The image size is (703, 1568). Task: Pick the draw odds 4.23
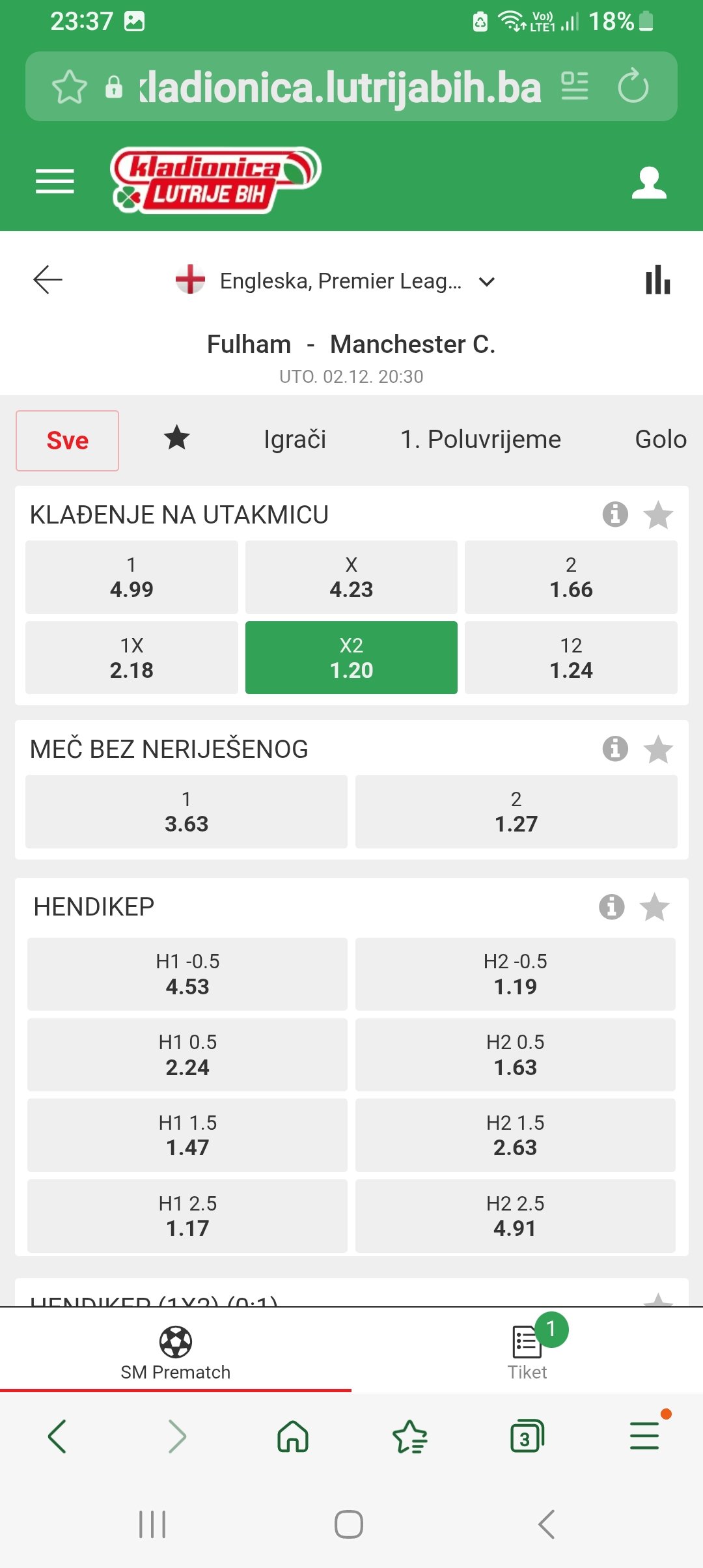coord(351,578)
